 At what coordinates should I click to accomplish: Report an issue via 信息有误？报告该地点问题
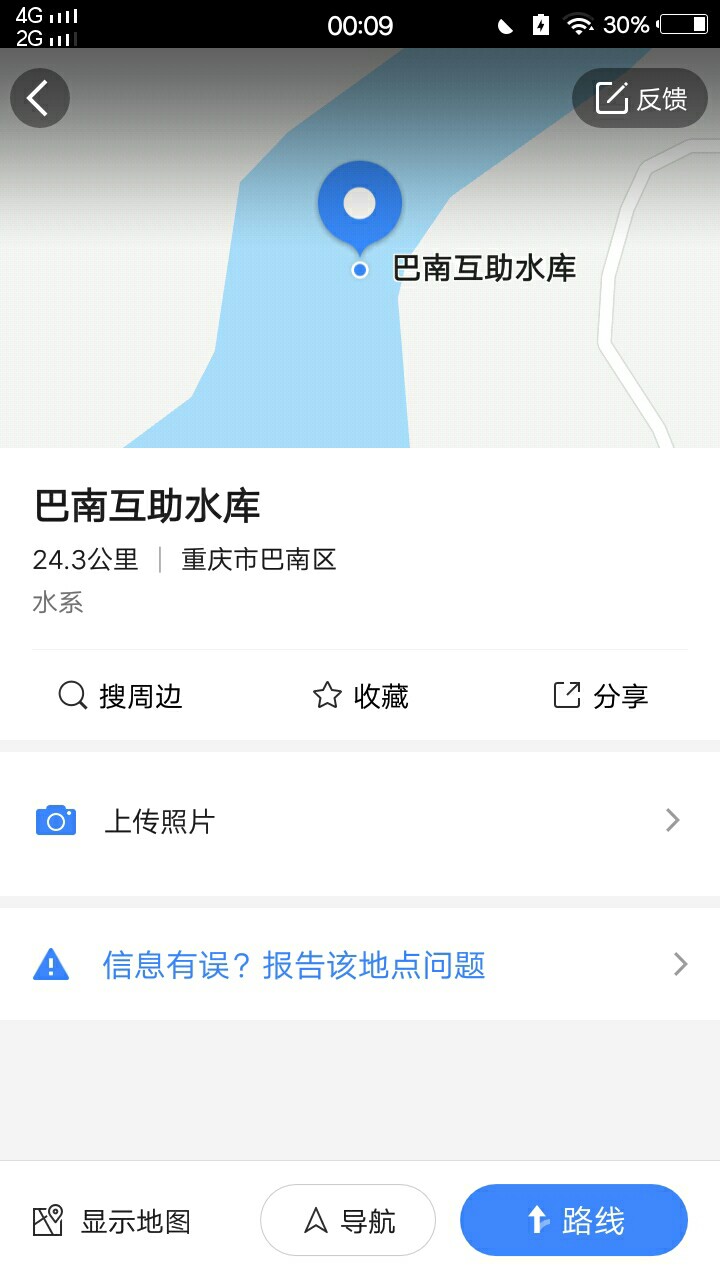360,965
